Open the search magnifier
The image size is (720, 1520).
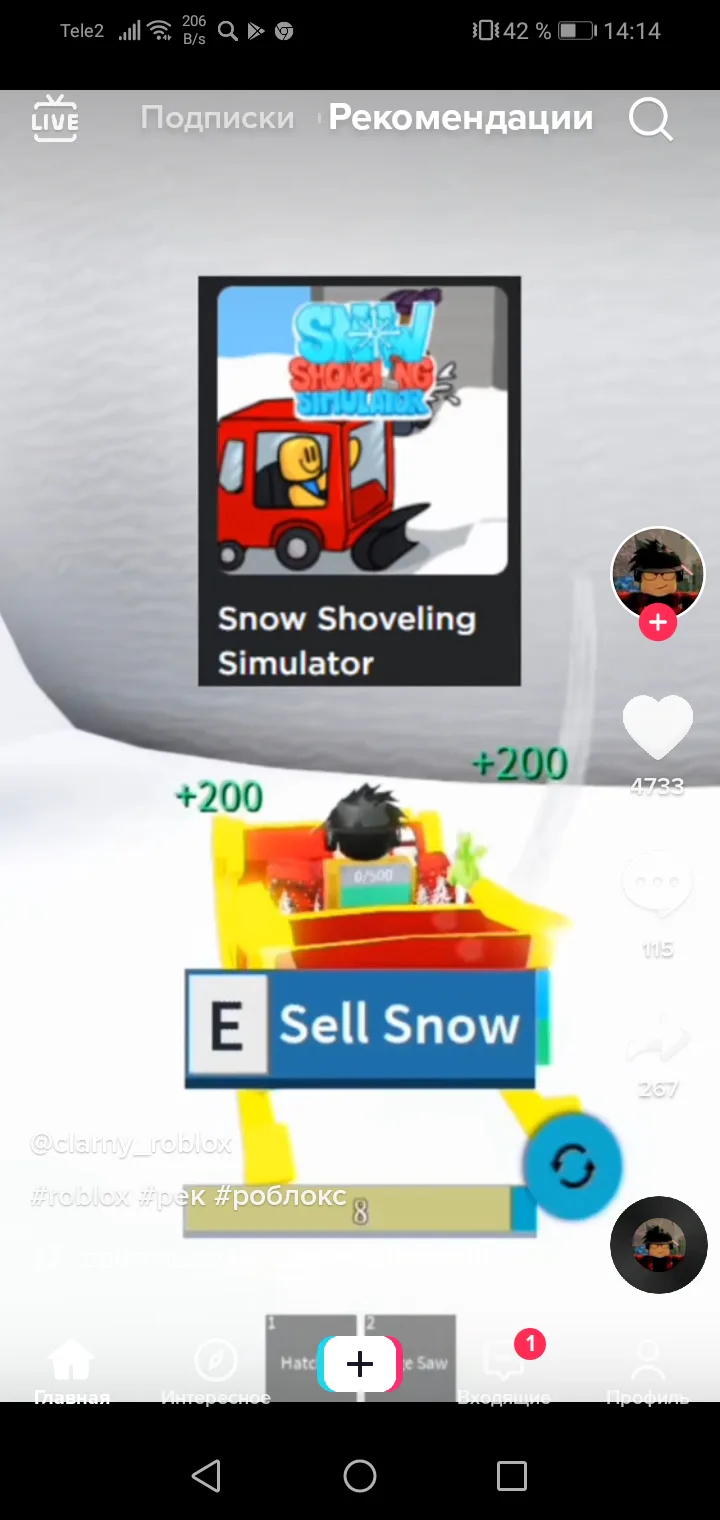(x=650, y=120)
